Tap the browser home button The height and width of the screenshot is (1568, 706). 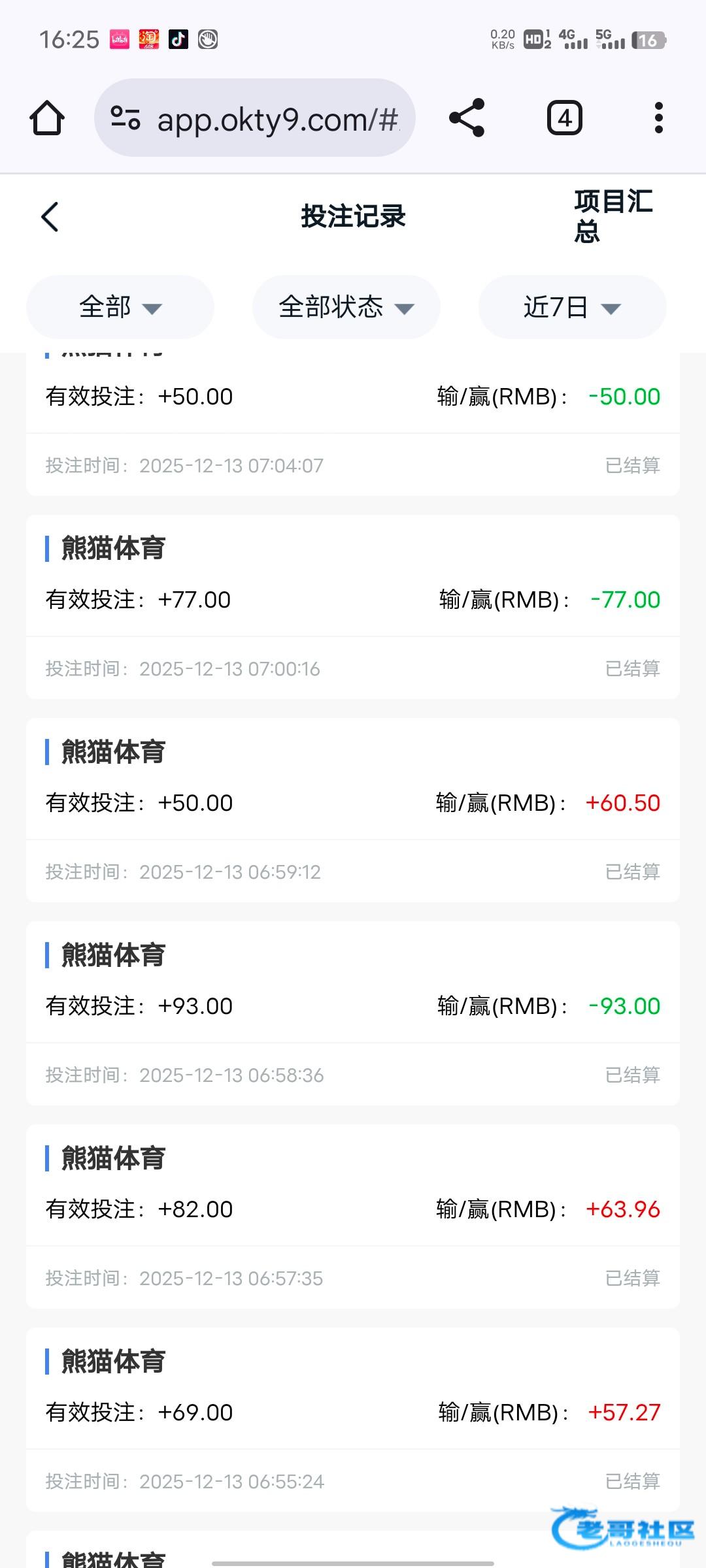[47, 118]
